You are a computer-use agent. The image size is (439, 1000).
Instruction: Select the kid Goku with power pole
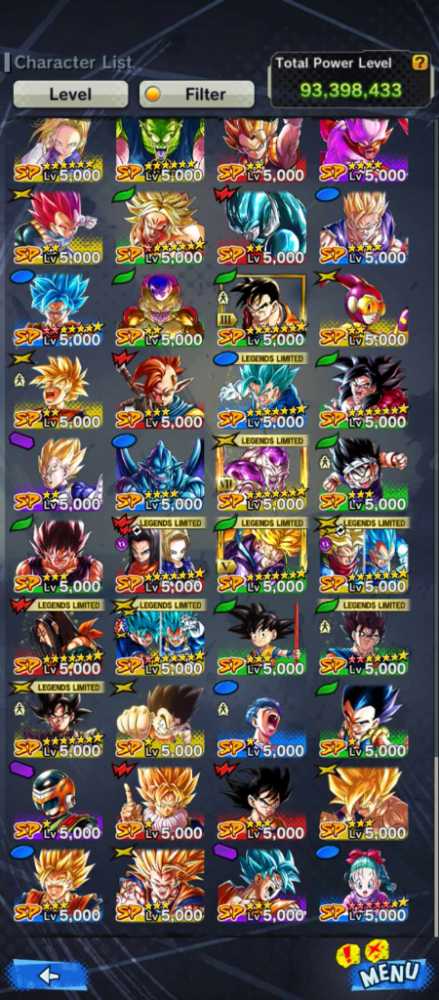[x=262, y=638]
